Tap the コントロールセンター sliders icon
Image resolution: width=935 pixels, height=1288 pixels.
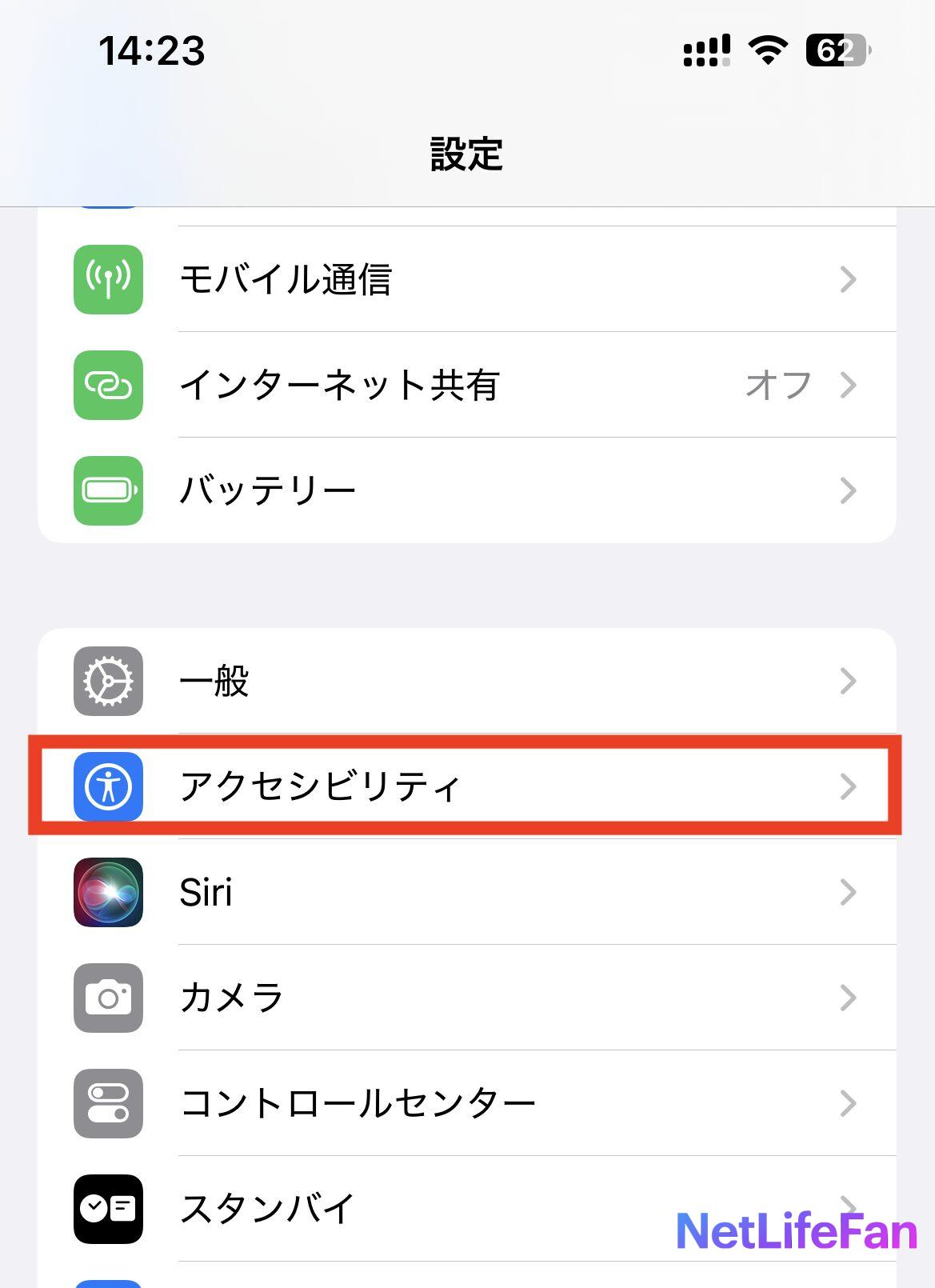[x=108, y=1104]
